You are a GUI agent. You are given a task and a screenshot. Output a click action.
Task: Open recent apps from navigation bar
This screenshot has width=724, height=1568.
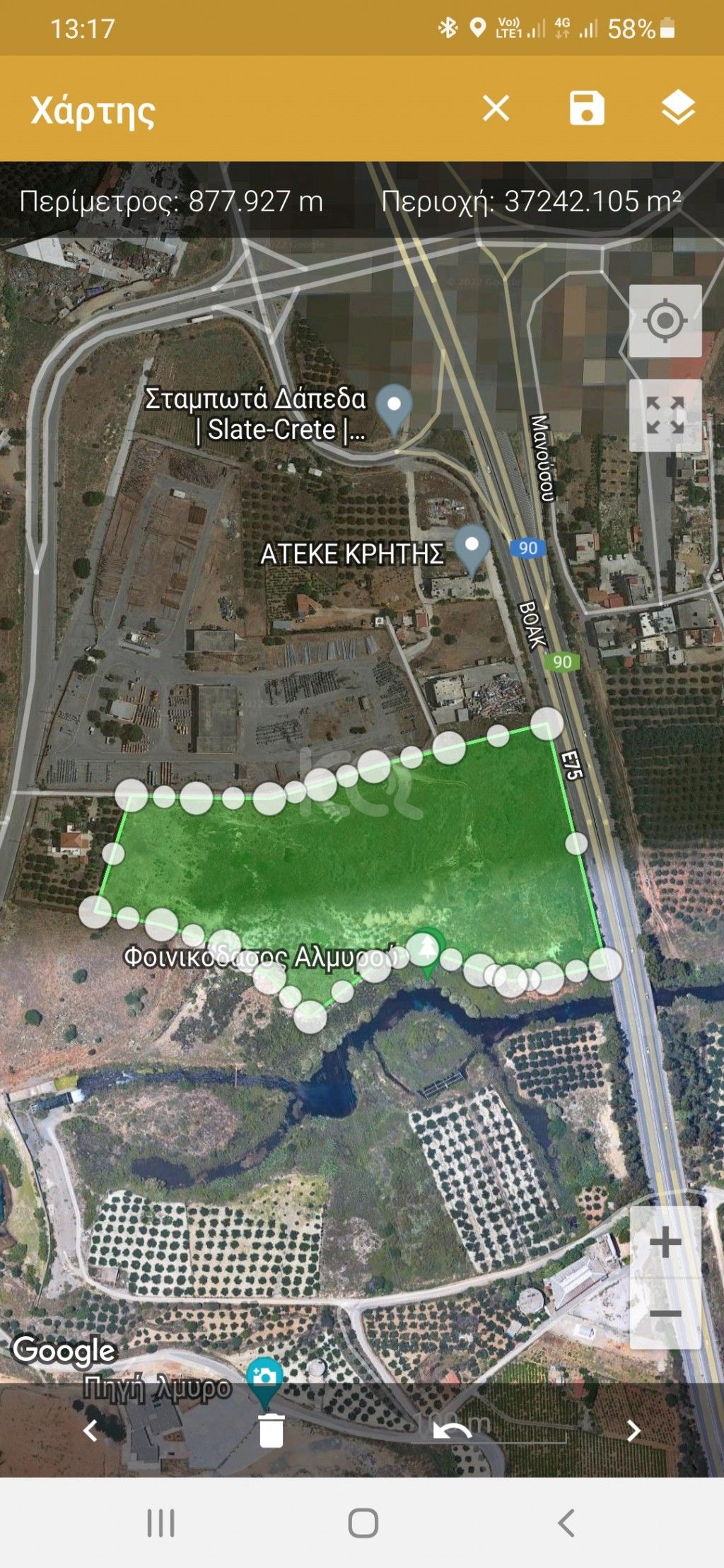point(160,1523)
